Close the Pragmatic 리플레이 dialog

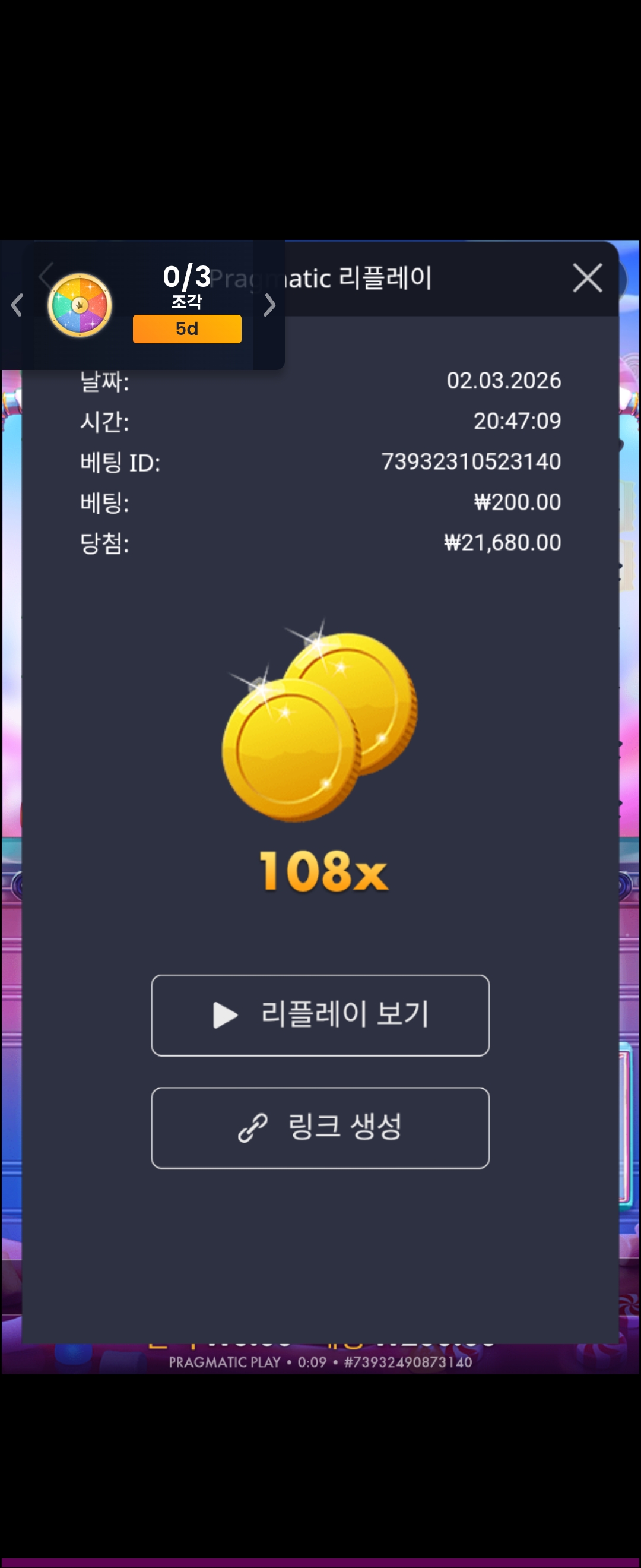click(x=587, y=278)
